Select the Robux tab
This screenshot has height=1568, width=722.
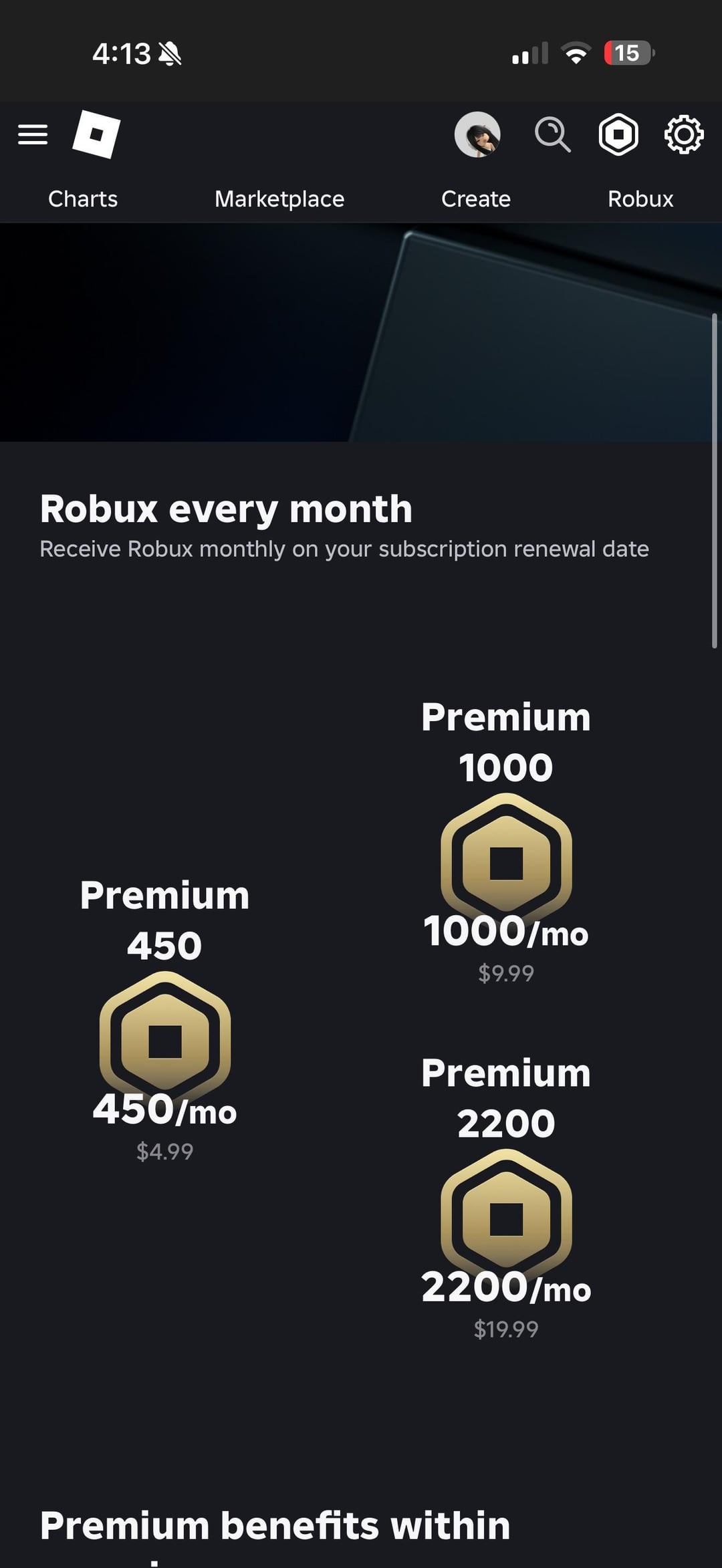click(640, 199)
